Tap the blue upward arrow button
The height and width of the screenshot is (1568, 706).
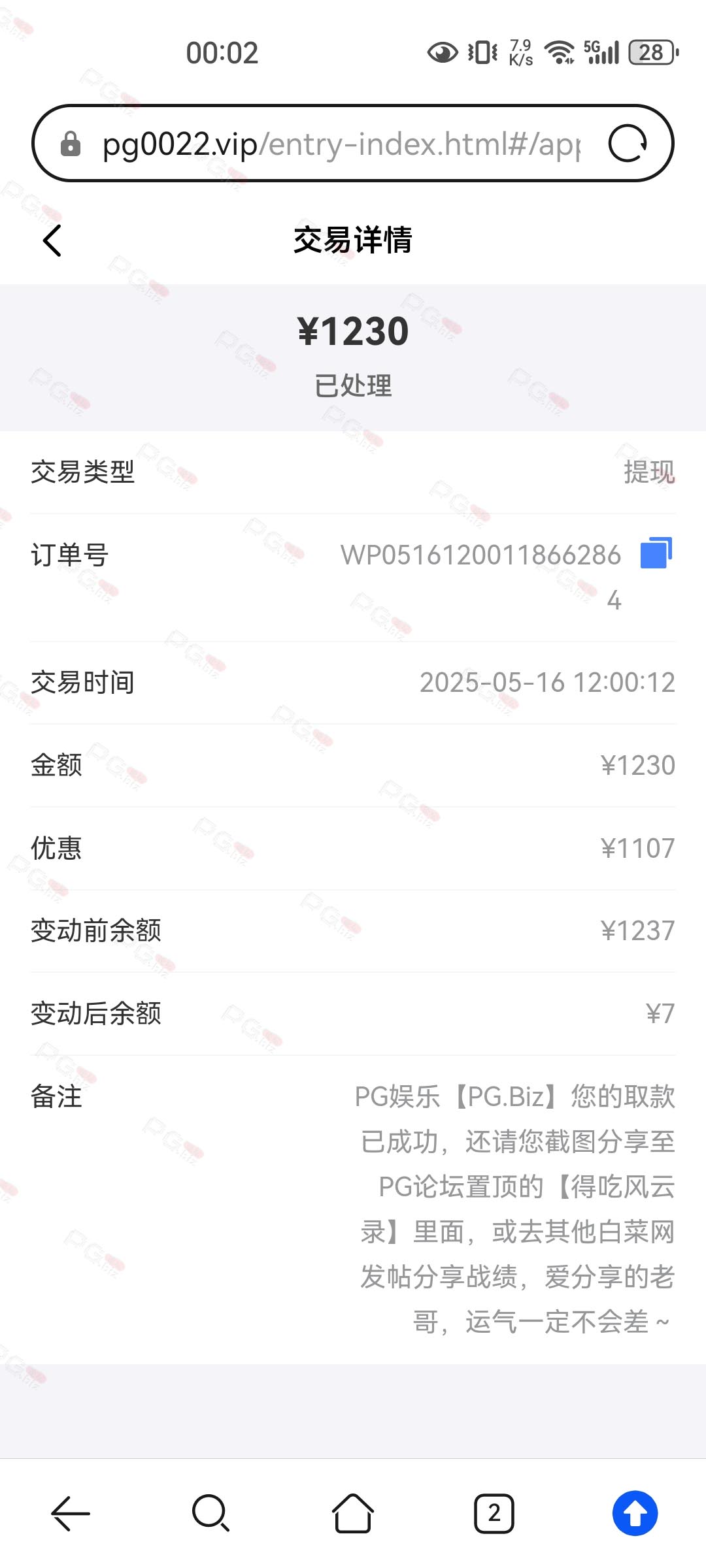point(635,1513)
